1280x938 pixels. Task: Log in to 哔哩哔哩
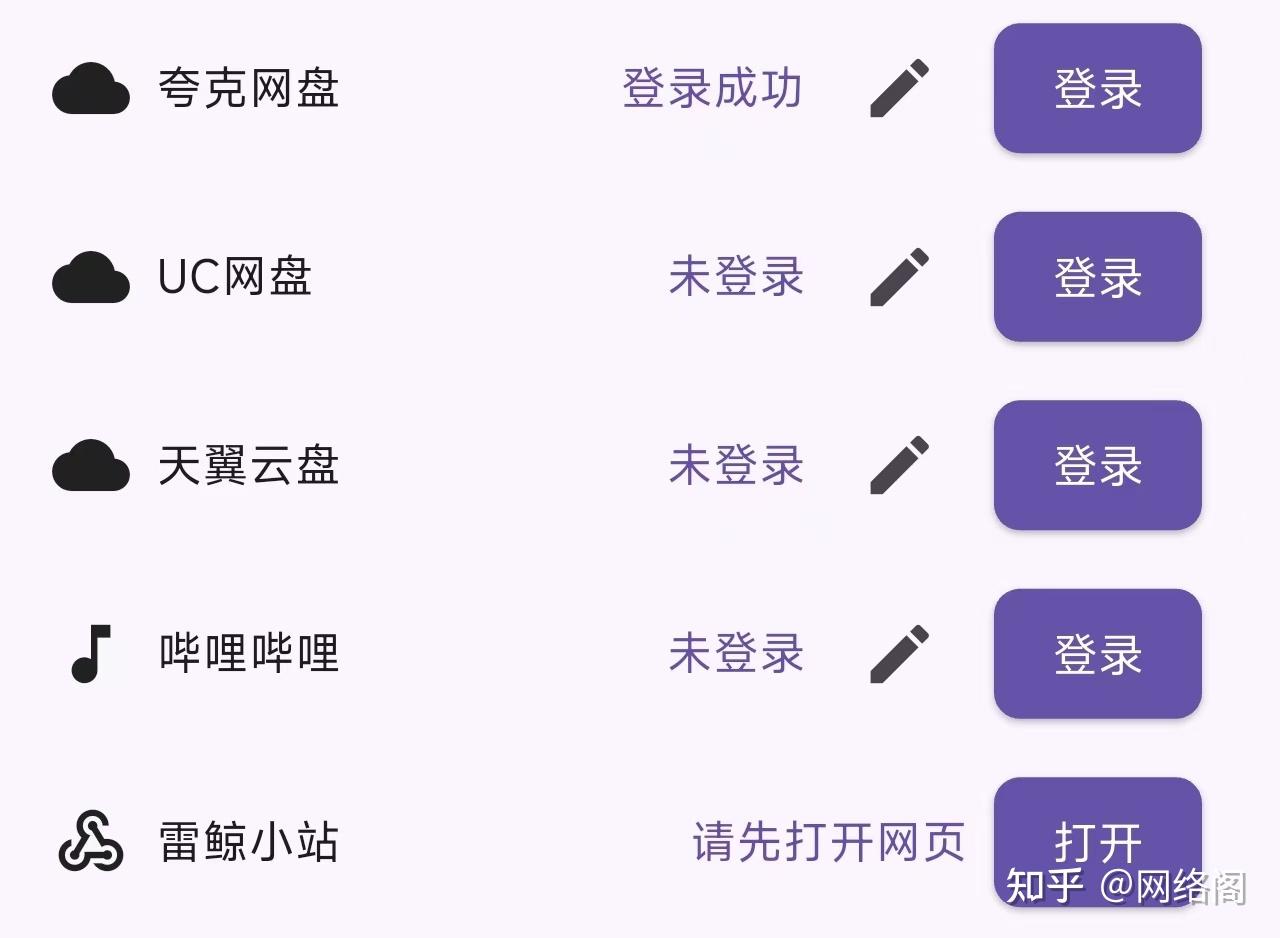[1097, 654]
